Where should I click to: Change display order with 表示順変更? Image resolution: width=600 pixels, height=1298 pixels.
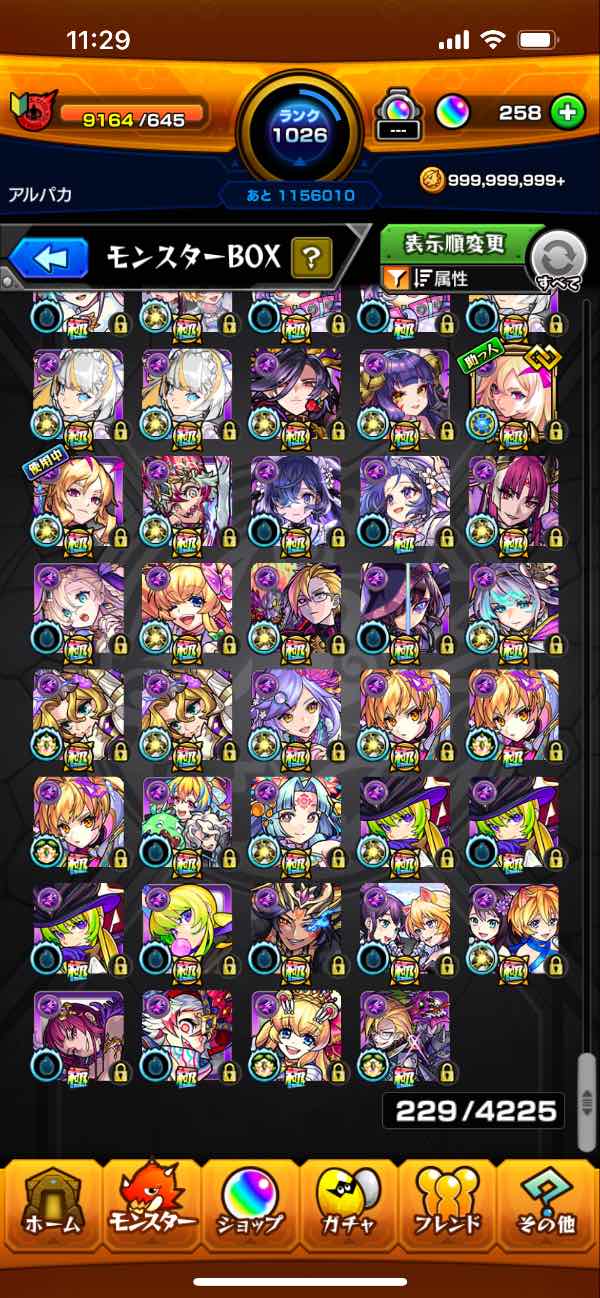click(x=455, y=244)
